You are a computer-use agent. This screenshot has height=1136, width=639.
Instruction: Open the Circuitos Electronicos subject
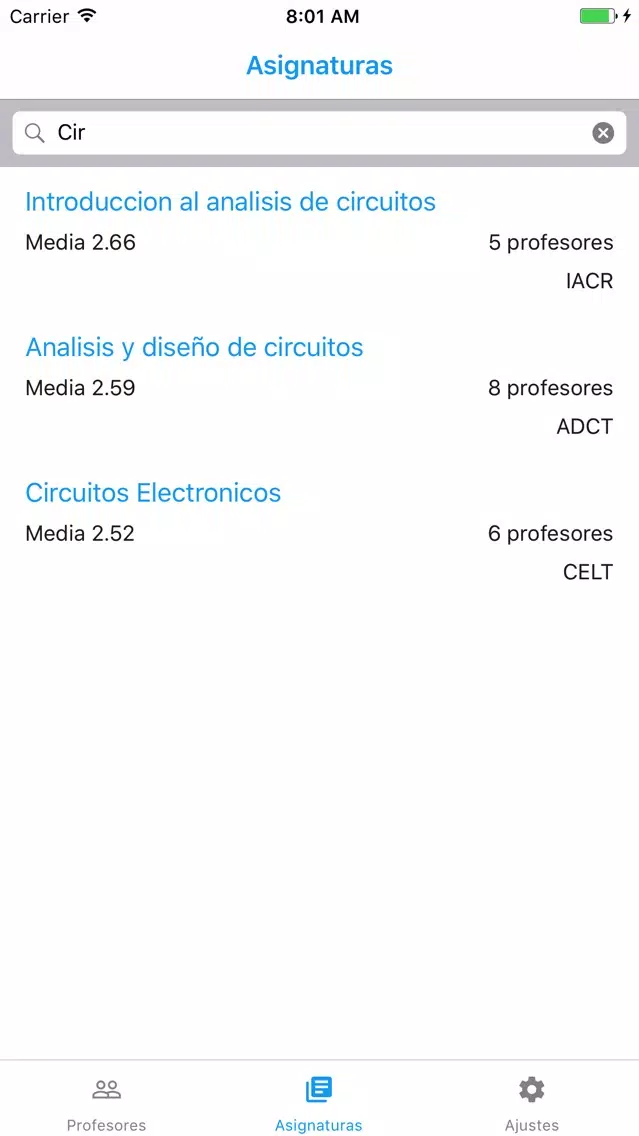click(x=320, y=531)
